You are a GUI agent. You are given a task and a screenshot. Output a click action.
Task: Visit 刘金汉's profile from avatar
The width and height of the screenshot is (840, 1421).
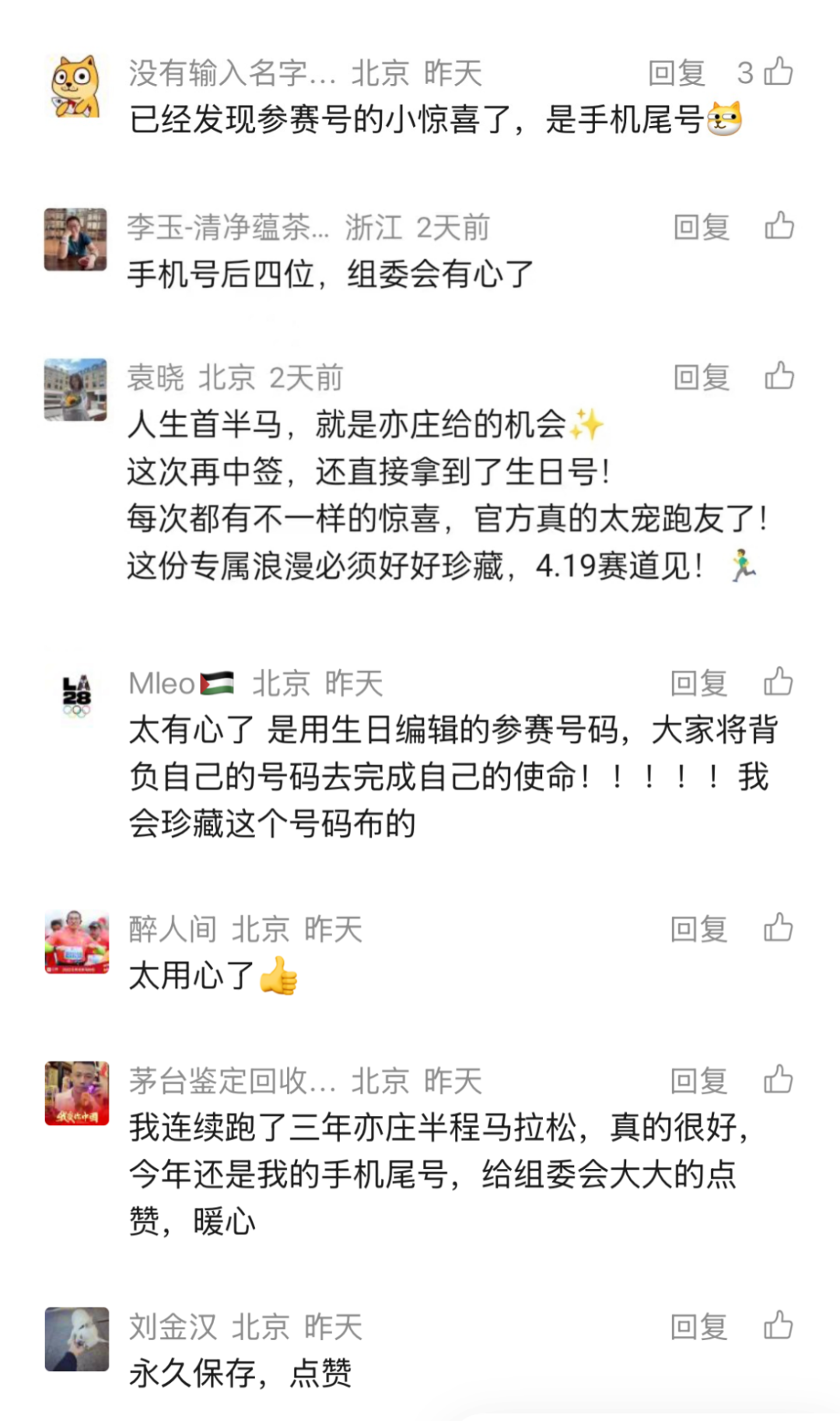(76, 1339)
